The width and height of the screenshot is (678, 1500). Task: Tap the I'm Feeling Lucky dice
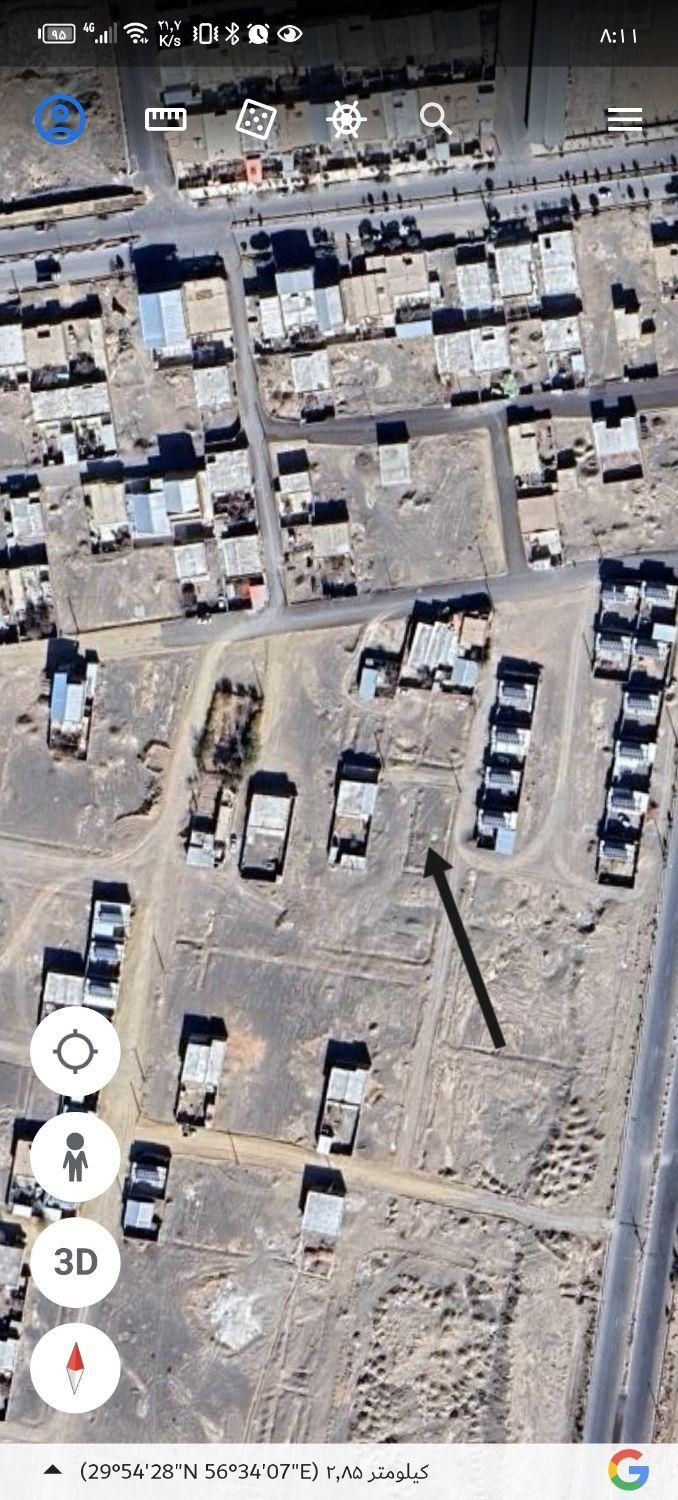pyautogui.click(x=256, y=120)
